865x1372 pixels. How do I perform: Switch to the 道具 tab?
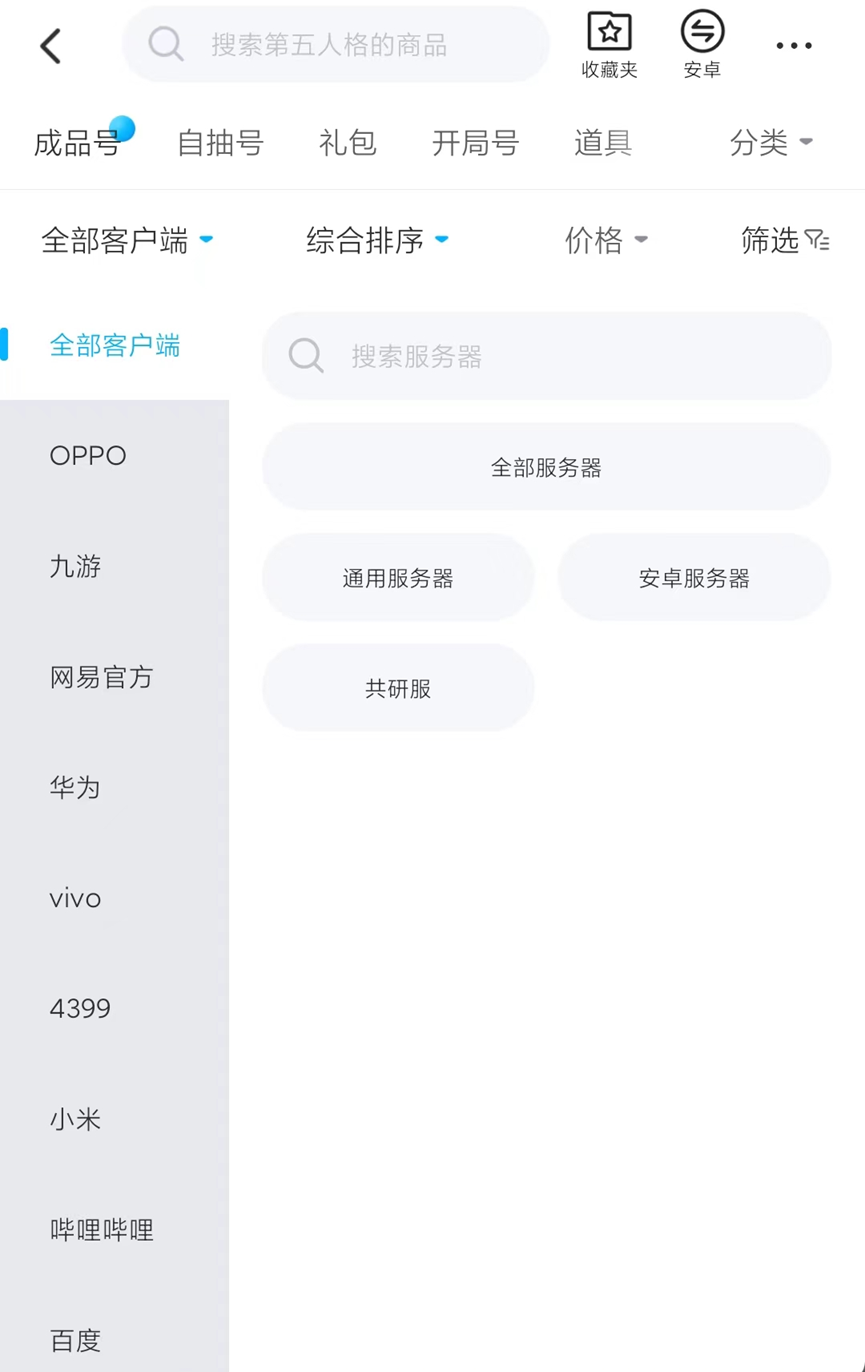(603, 143)
